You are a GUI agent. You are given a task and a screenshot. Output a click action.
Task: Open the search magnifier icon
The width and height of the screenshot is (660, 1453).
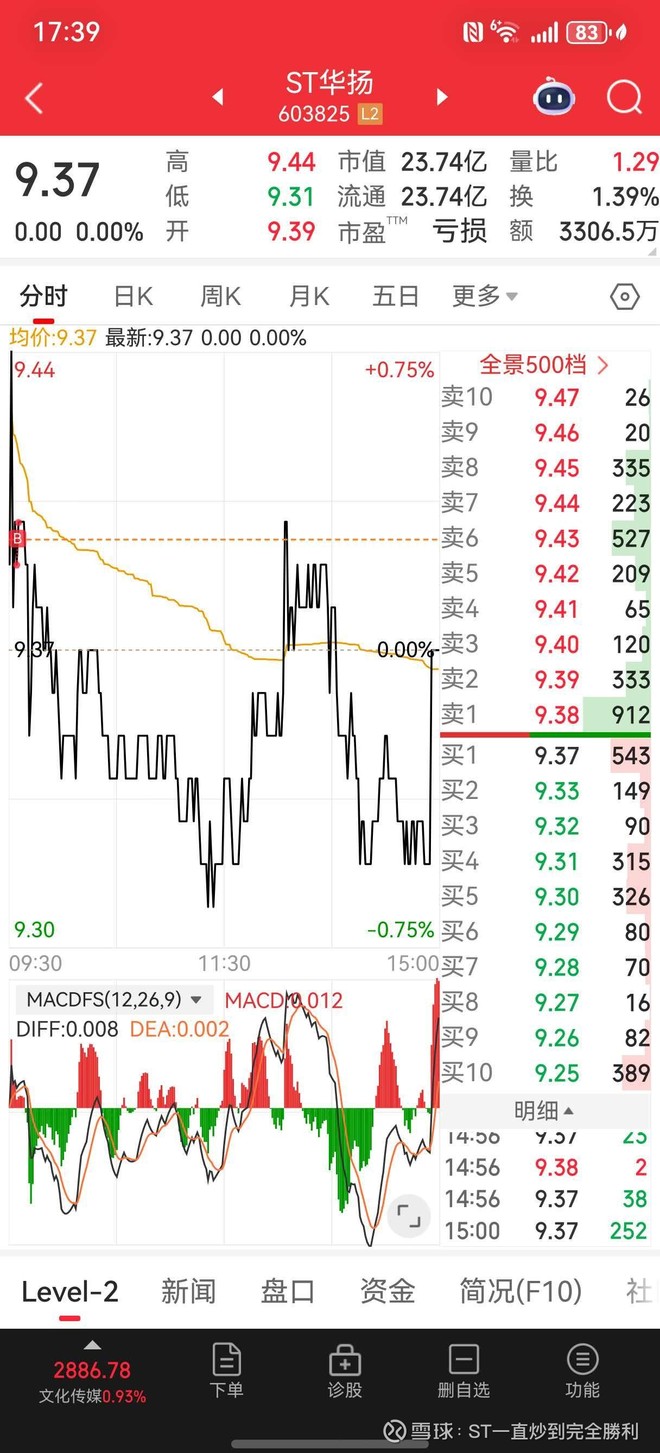(624, 98)
